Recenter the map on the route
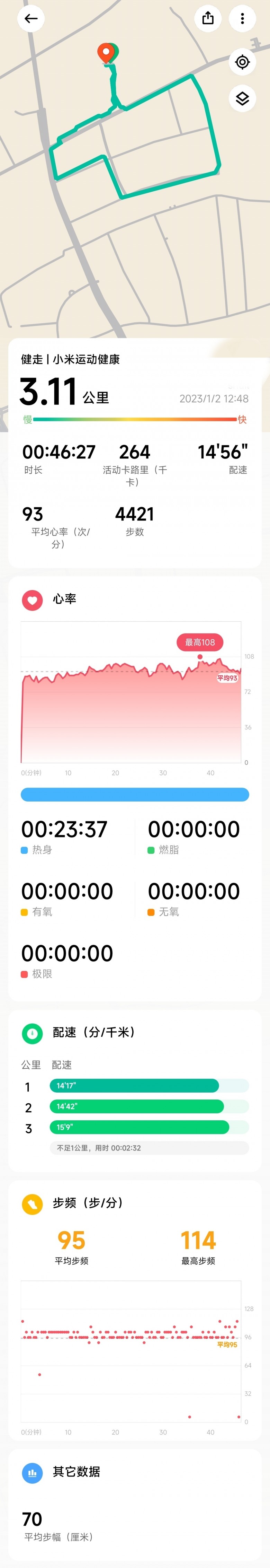 pyautogui.click(x=242, y=62)
